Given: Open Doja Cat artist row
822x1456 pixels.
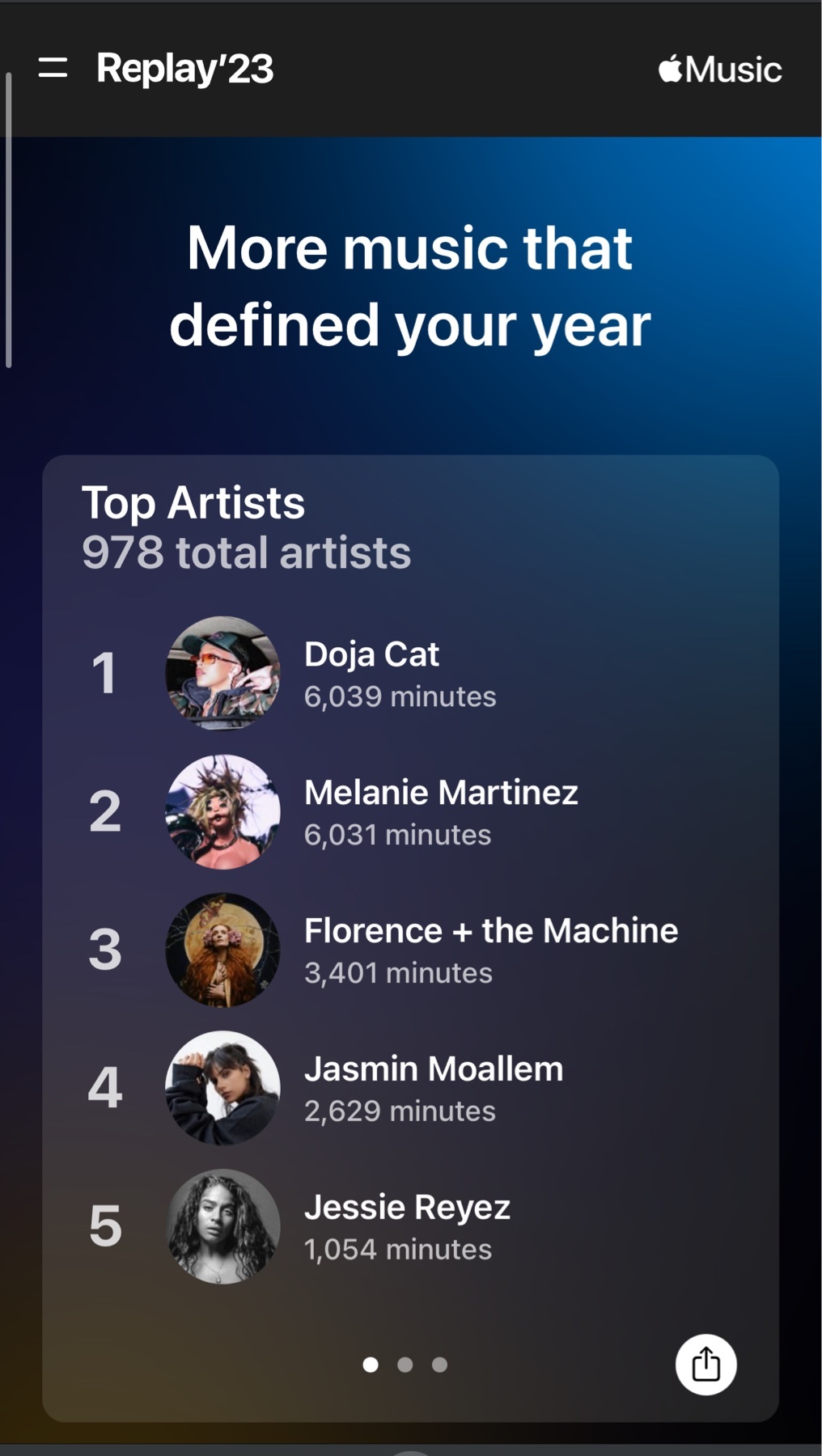Looking at the screenshot, I should tap(410, 674).
